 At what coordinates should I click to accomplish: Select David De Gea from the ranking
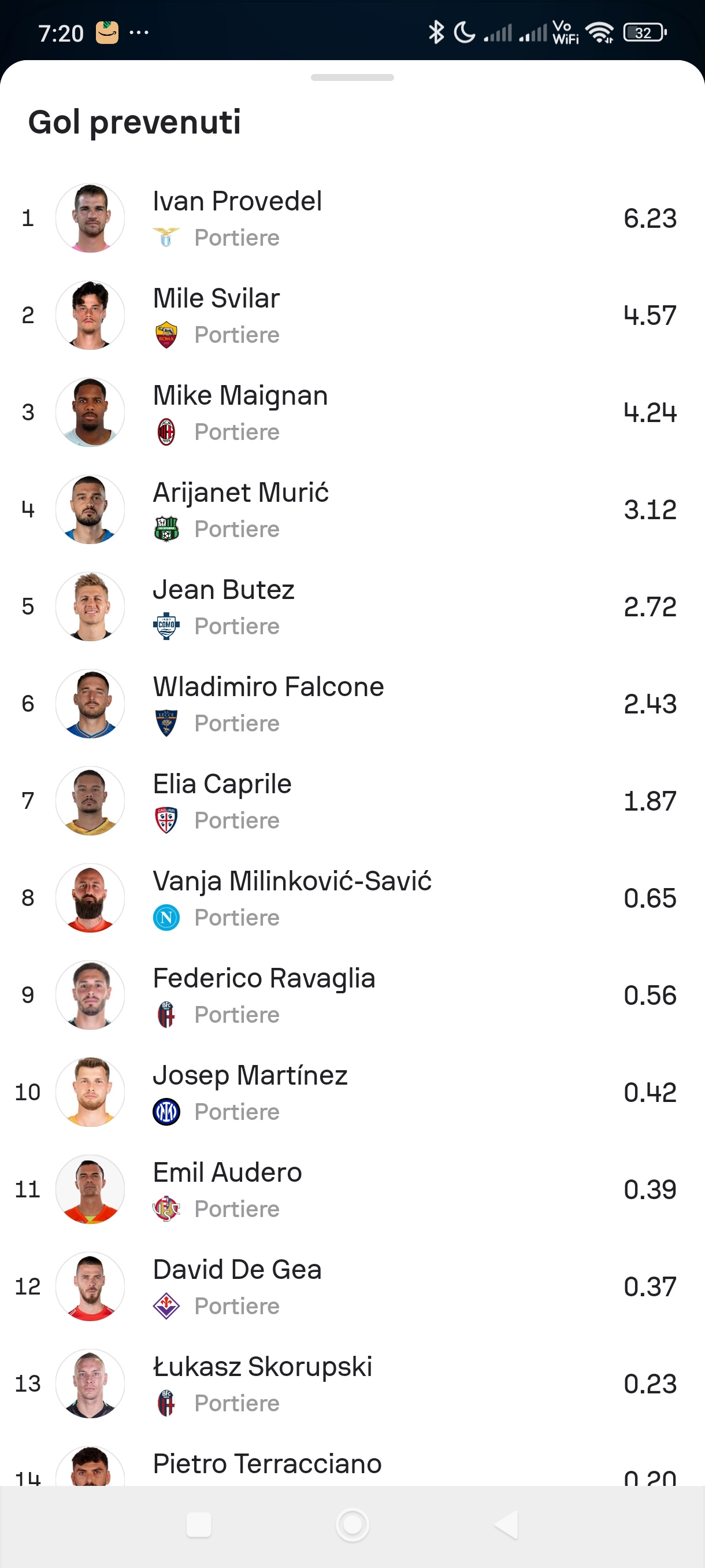352,1286
